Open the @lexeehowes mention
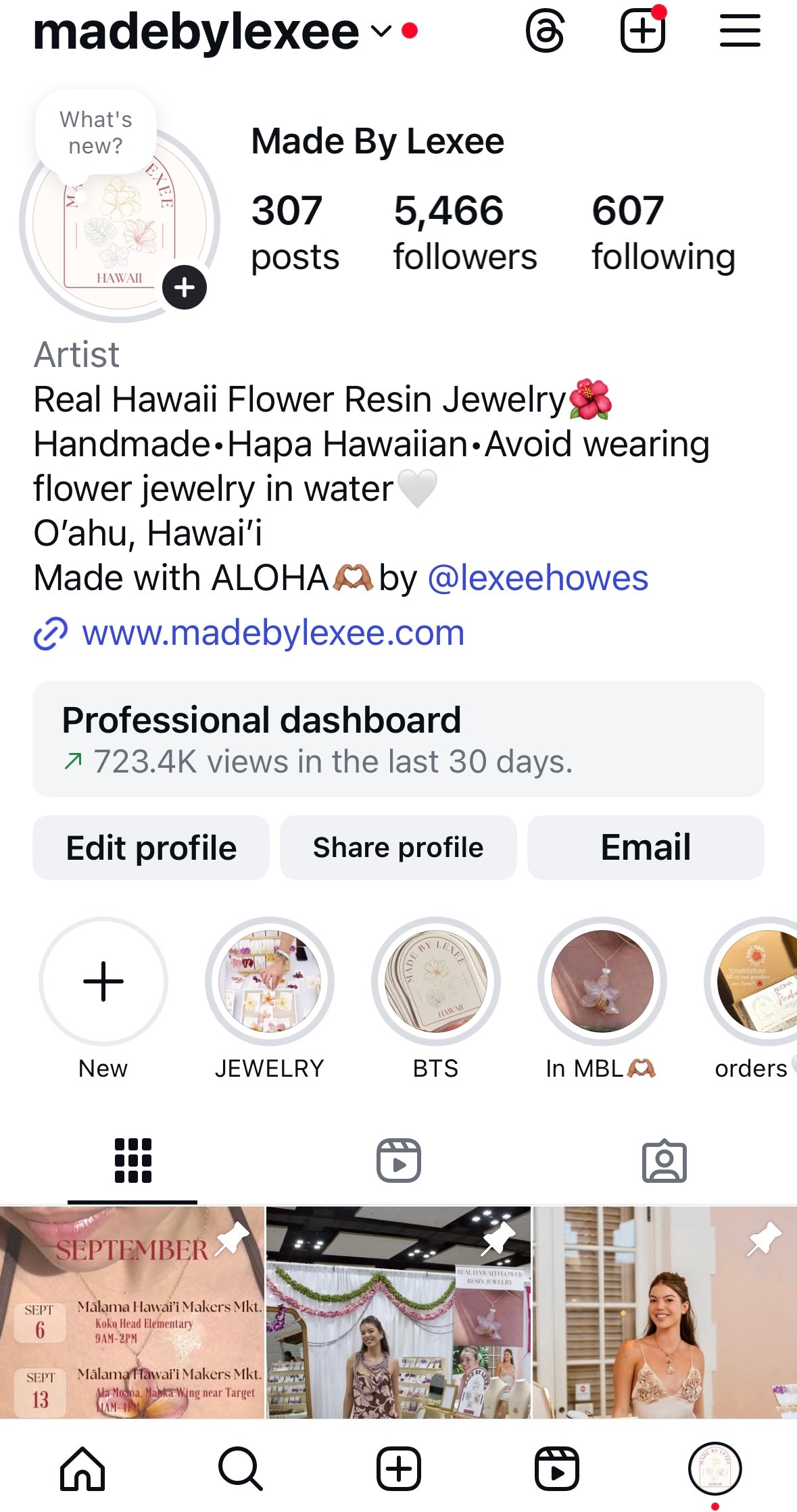This screenshot has height=1512, width=797. point(538,579)
